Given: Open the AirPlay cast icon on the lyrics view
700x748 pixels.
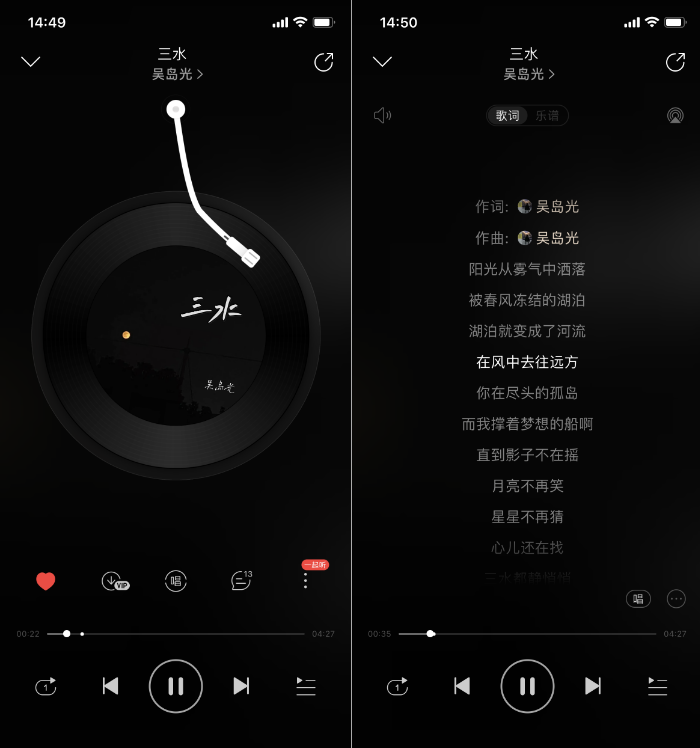Looking at the screenshot, I should (675, 116).
